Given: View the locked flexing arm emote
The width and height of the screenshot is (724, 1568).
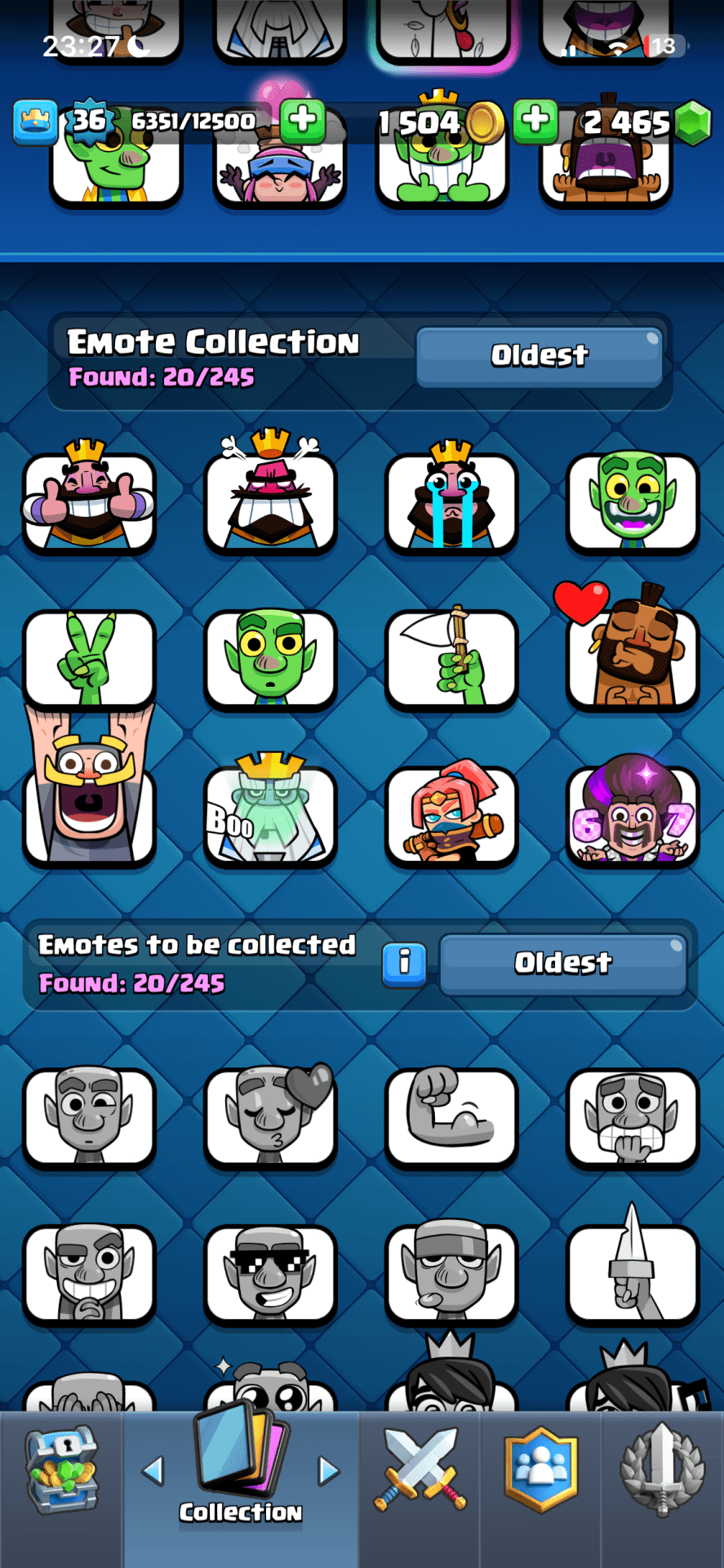Looking at the screenshot, I should click(x=451, y=1115).
